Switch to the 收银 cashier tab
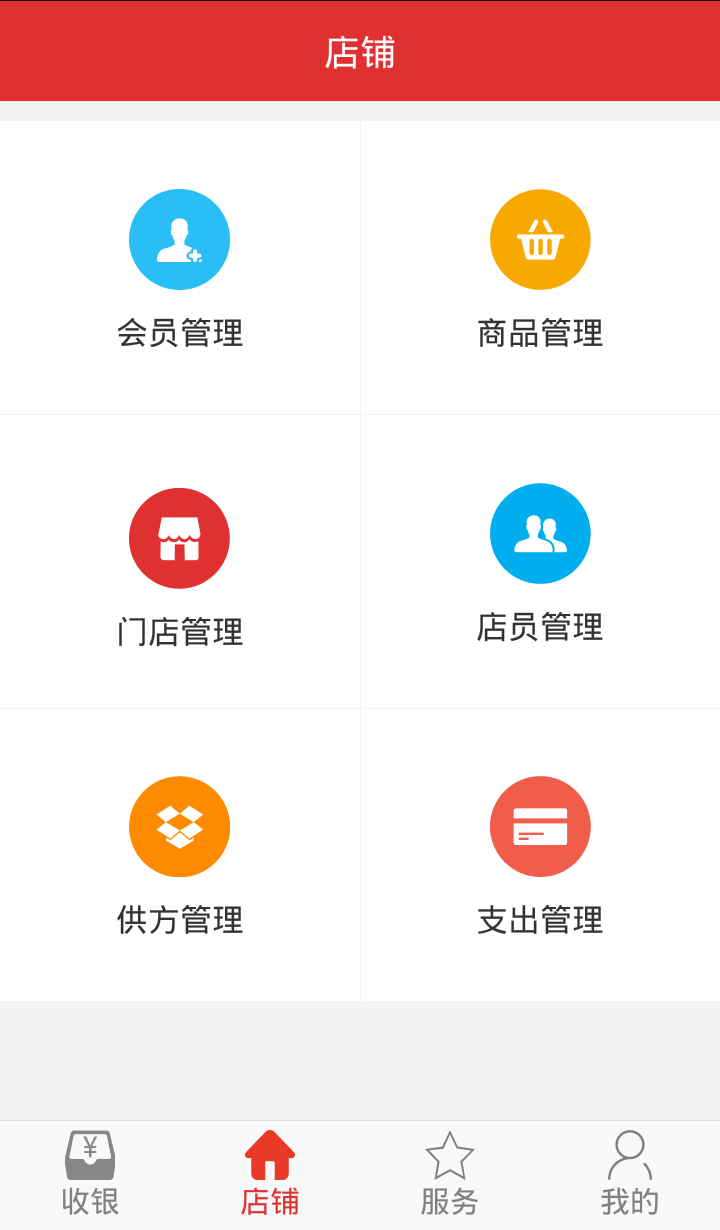The height and width of the screenshot is (1230, 720). [x=90, y=1175]
